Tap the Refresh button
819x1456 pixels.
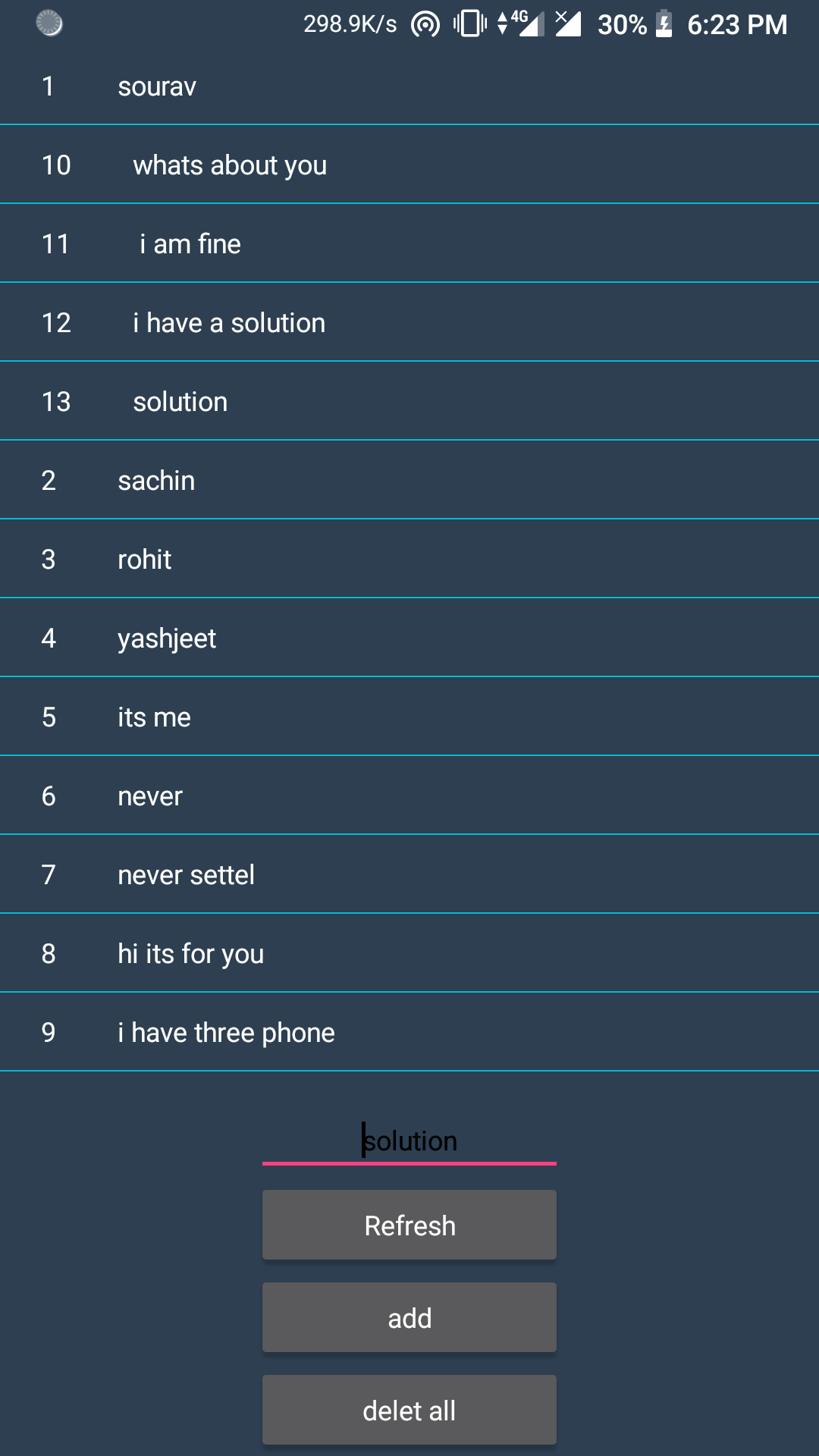pos(409,1225)
